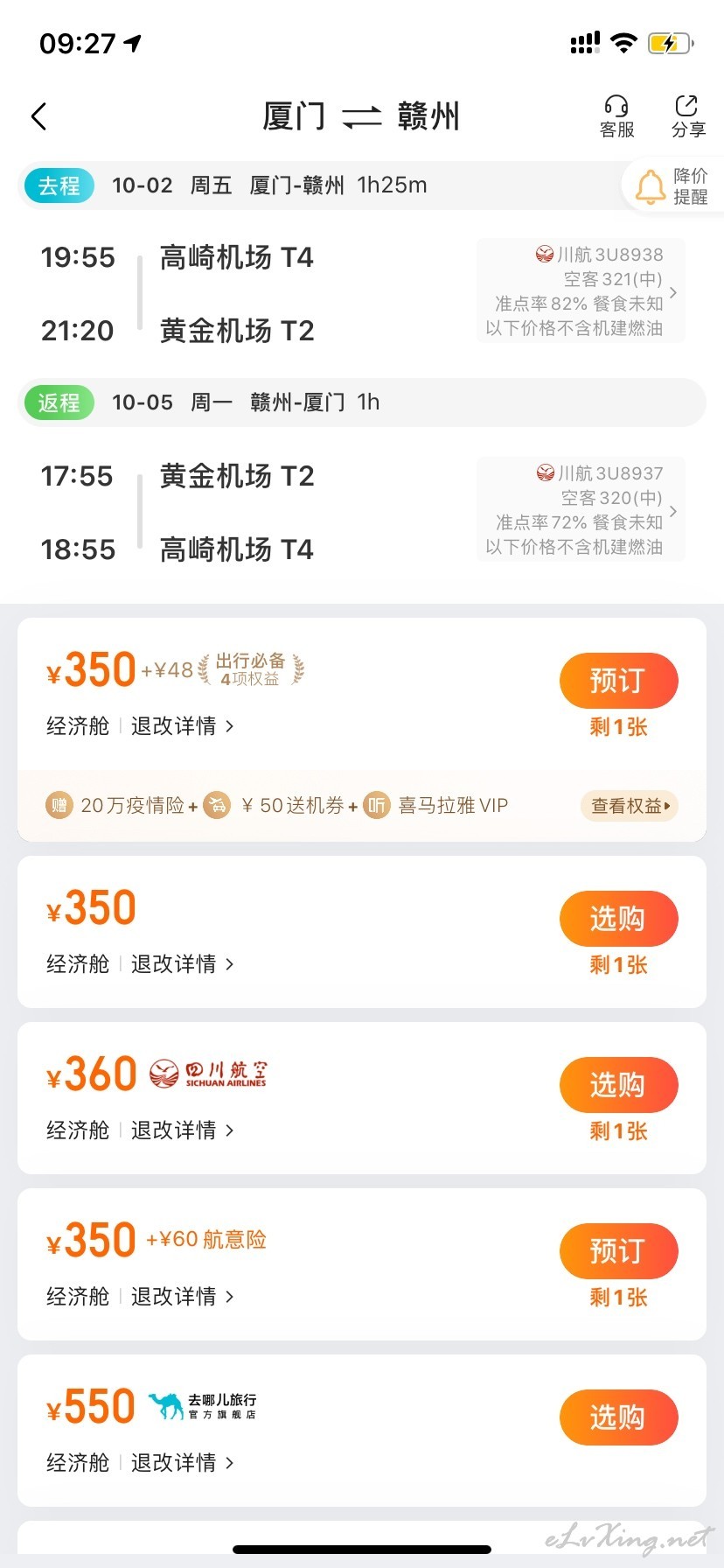View 退改详情 for the ¥550 fare

[182, 1463]
